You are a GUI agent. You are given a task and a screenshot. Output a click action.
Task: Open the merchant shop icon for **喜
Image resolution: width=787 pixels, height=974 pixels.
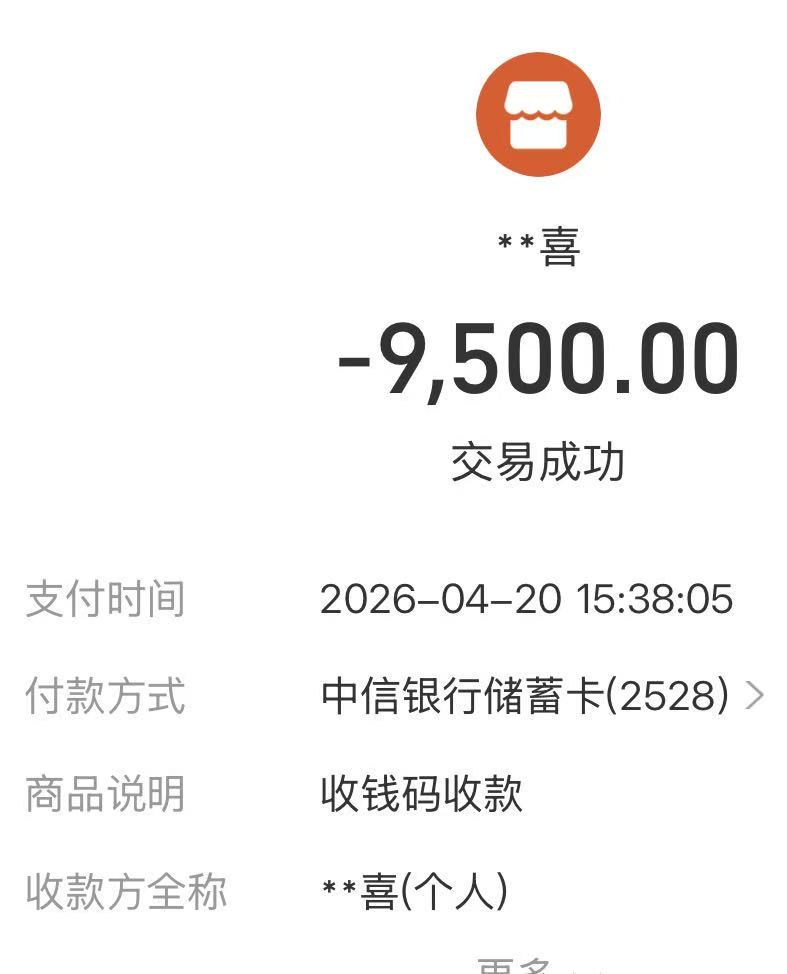point(538,114)
